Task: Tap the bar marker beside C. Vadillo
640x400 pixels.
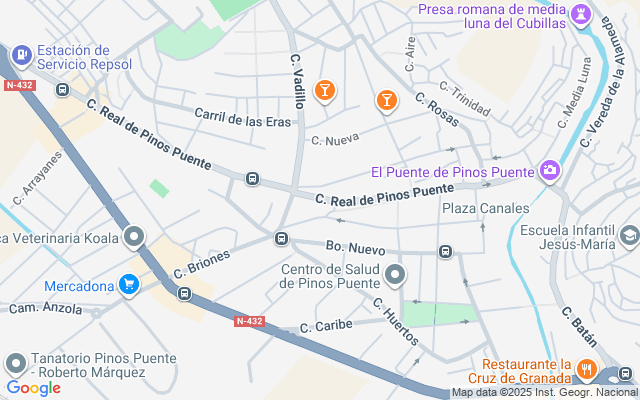Action: (324, 92)
